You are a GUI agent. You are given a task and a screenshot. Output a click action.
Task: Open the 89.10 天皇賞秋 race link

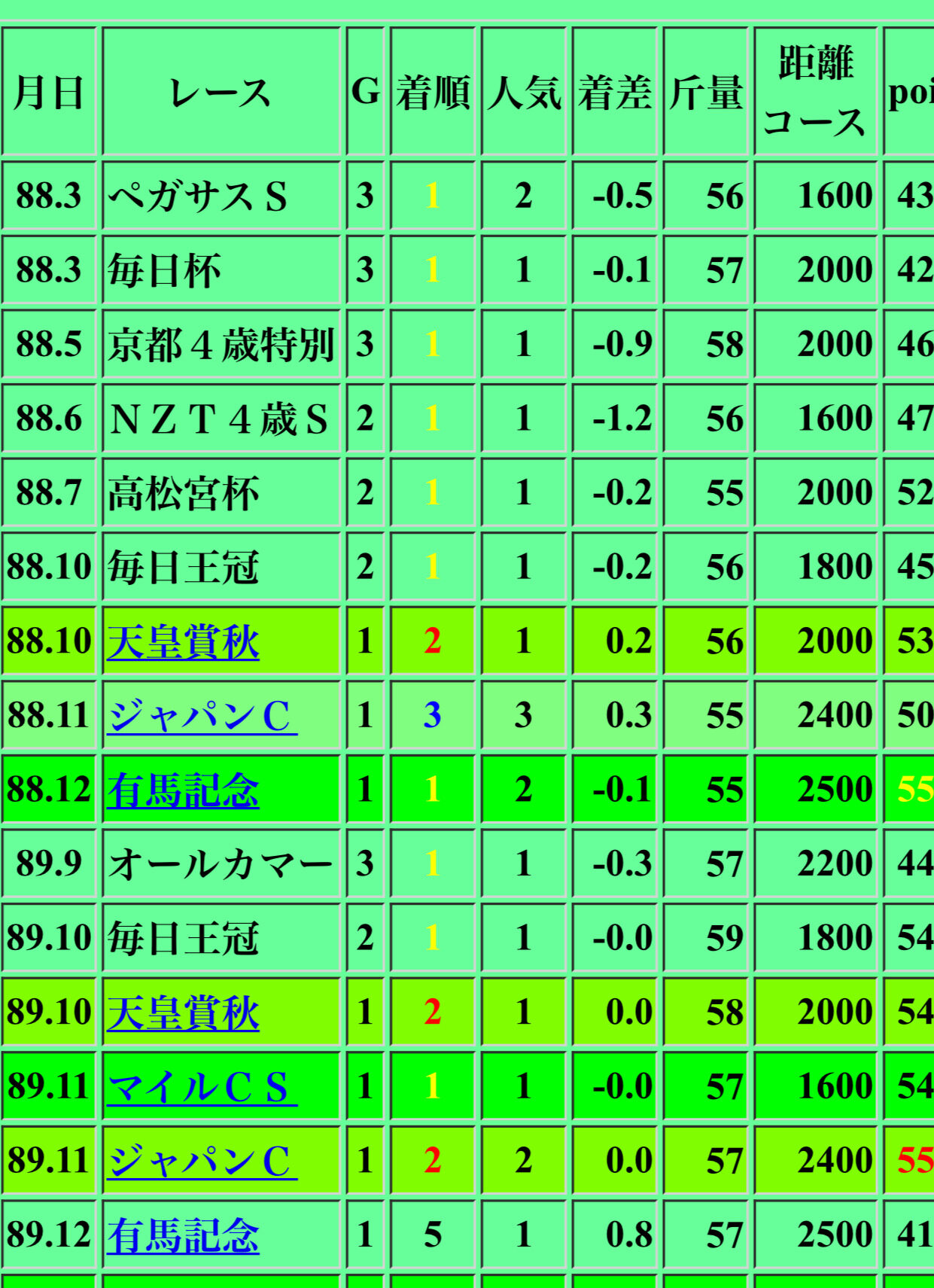point(183,1012)
